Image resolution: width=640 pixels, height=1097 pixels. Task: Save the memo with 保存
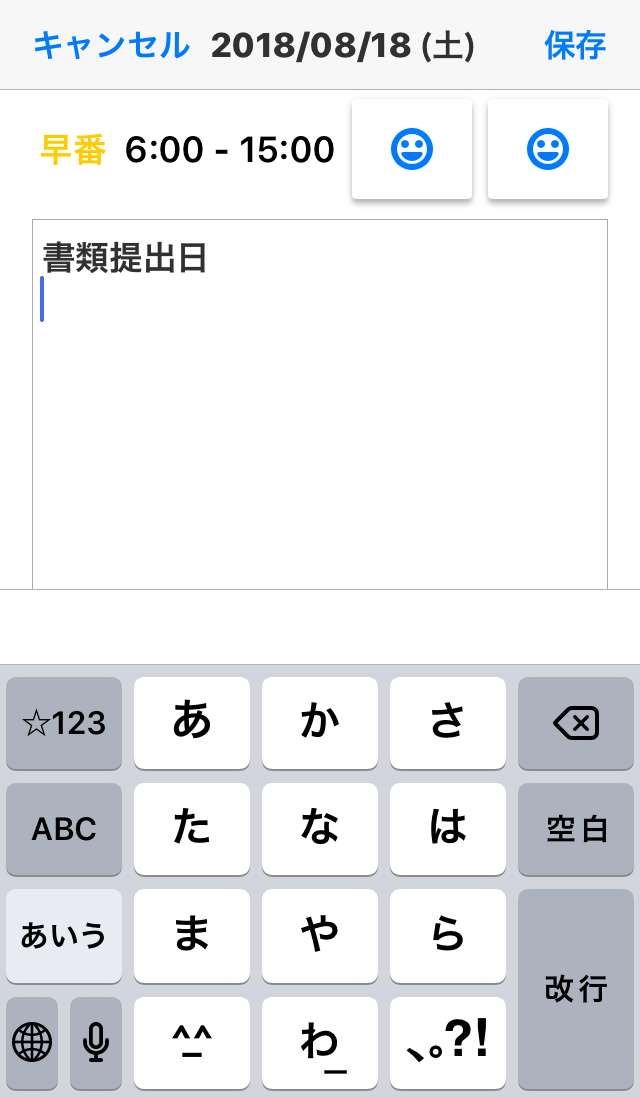(575, 45)
